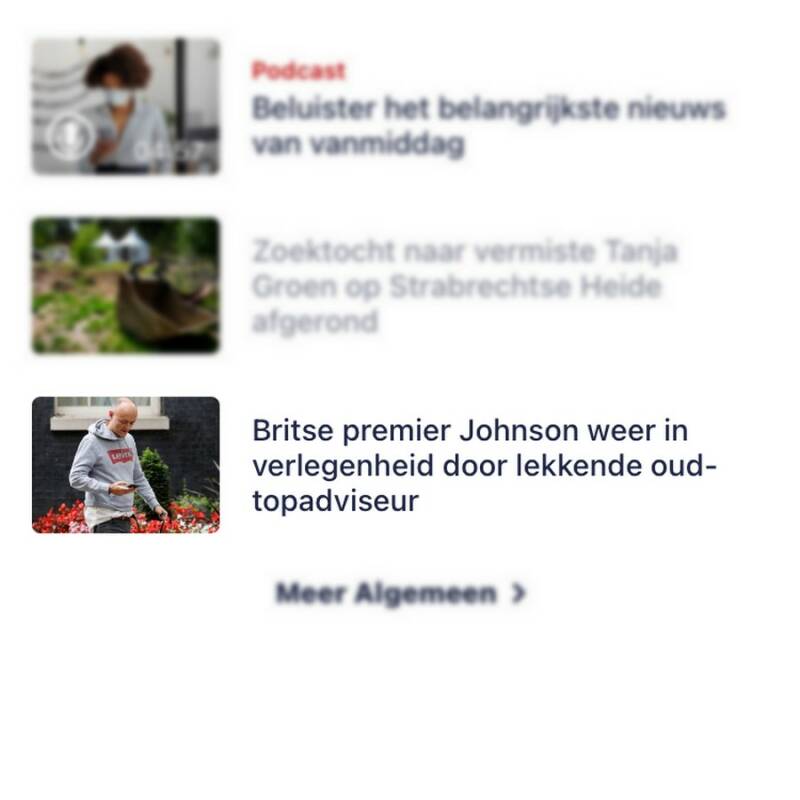The width and height of the screenshot is (800, 800).
Task: Read the article about British premier Johnson
Action: [x=485, y=465]
